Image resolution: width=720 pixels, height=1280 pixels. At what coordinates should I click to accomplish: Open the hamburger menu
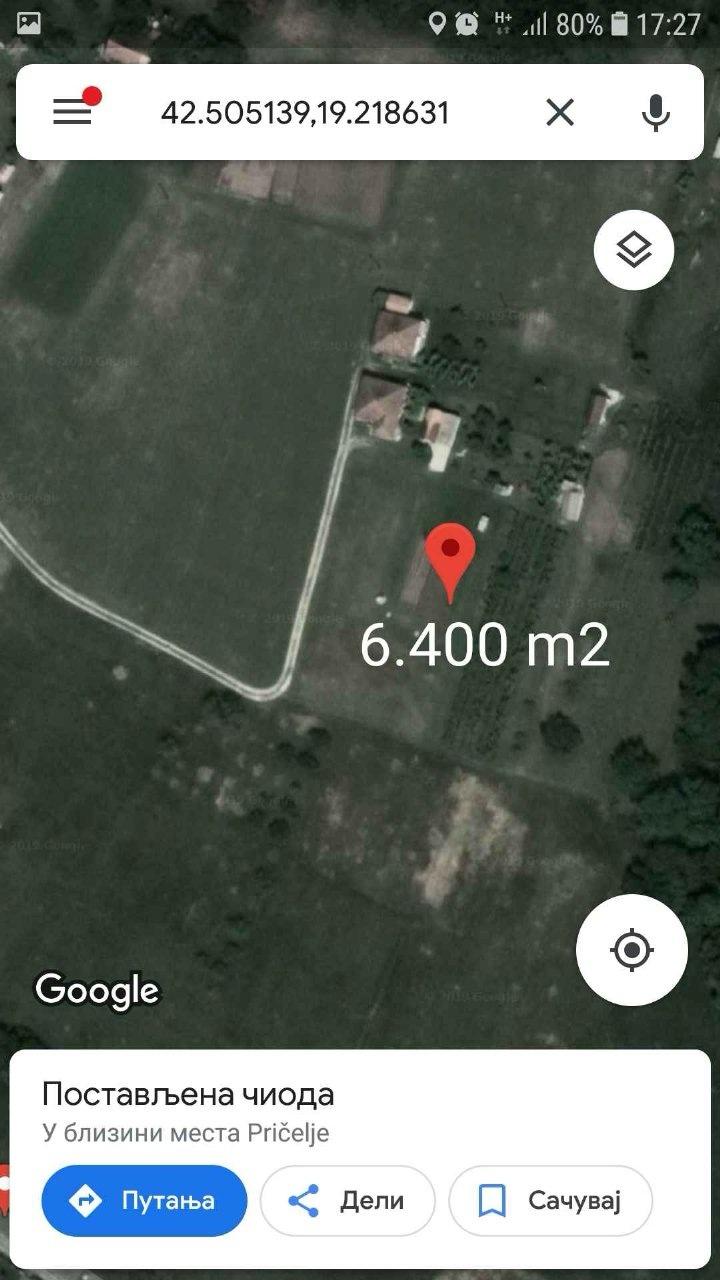[x=72, y=112]
